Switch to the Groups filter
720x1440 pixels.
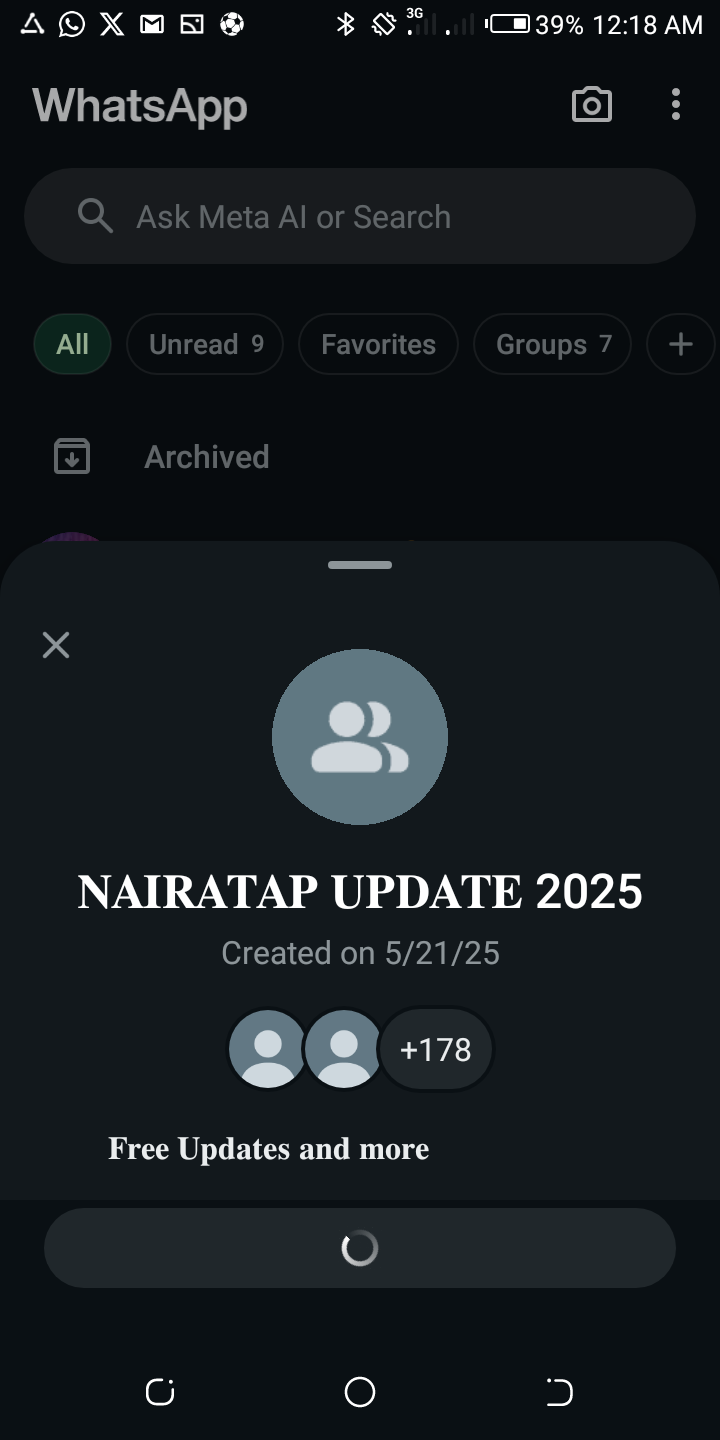[x=552, y=344]
